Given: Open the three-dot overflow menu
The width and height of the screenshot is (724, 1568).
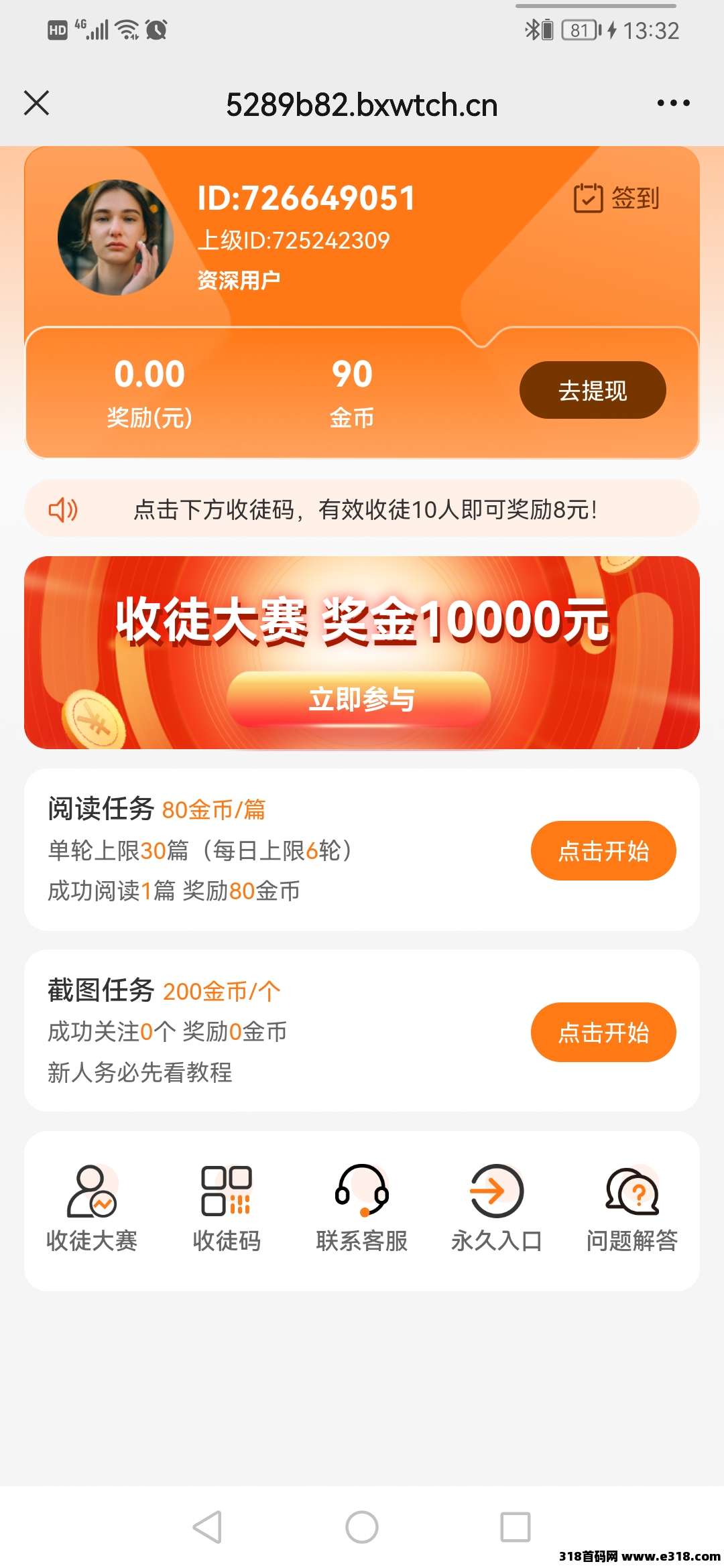Looking at the screenshot, I should (673, 103).
